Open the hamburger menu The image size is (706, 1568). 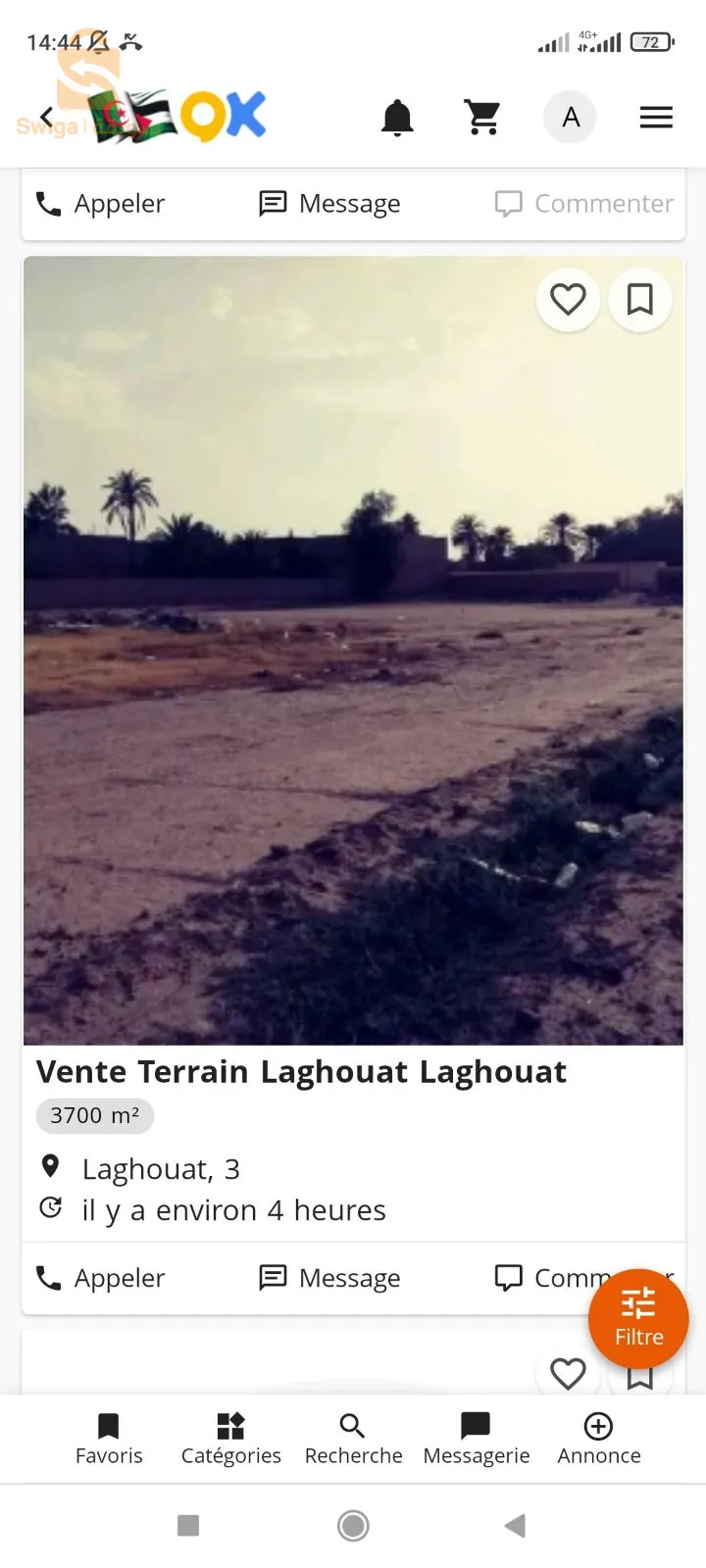click(x=655, y=117)
